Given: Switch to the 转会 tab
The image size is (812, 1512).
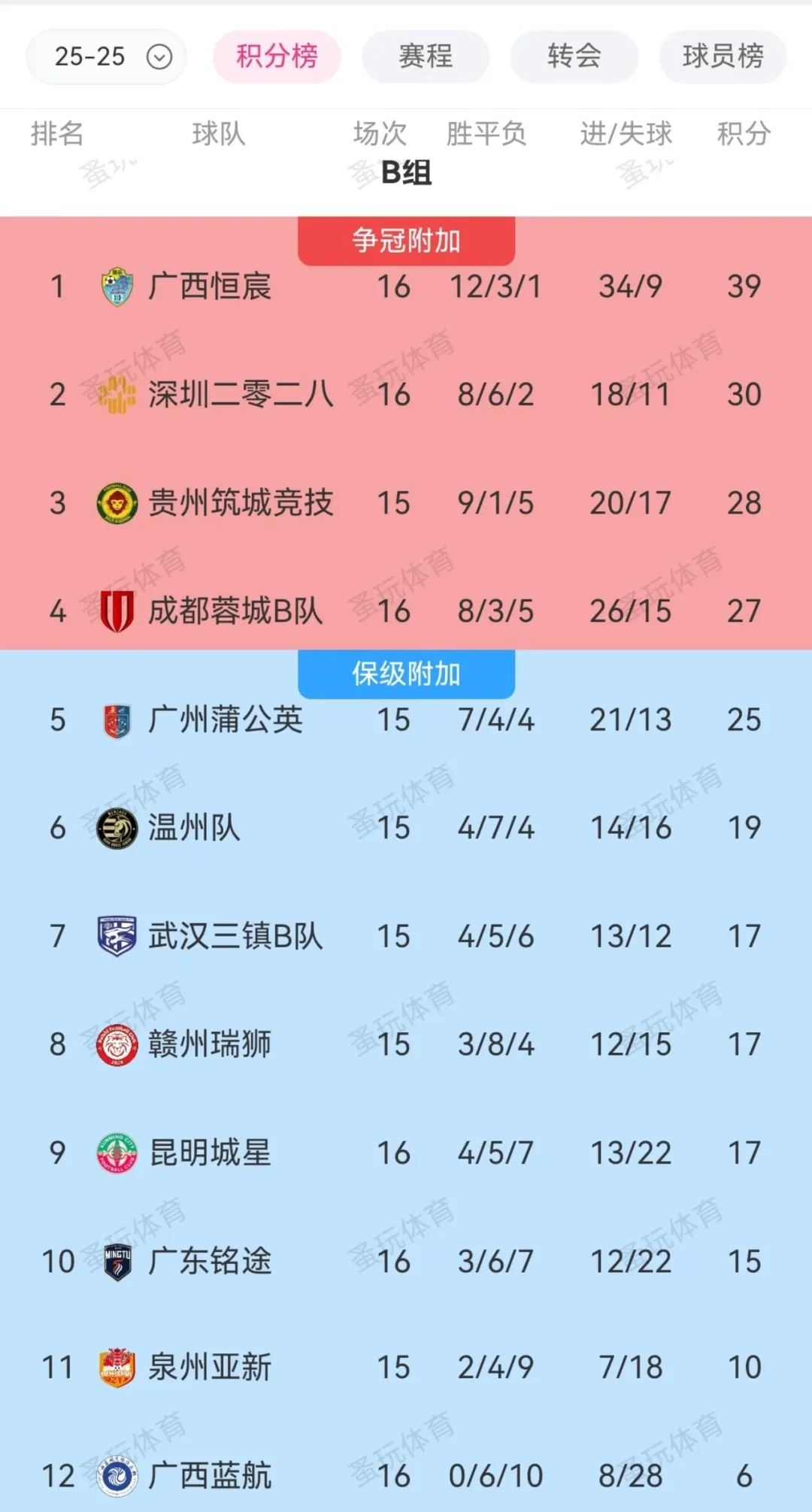Looking at the screenshot, I should (574, 56).
